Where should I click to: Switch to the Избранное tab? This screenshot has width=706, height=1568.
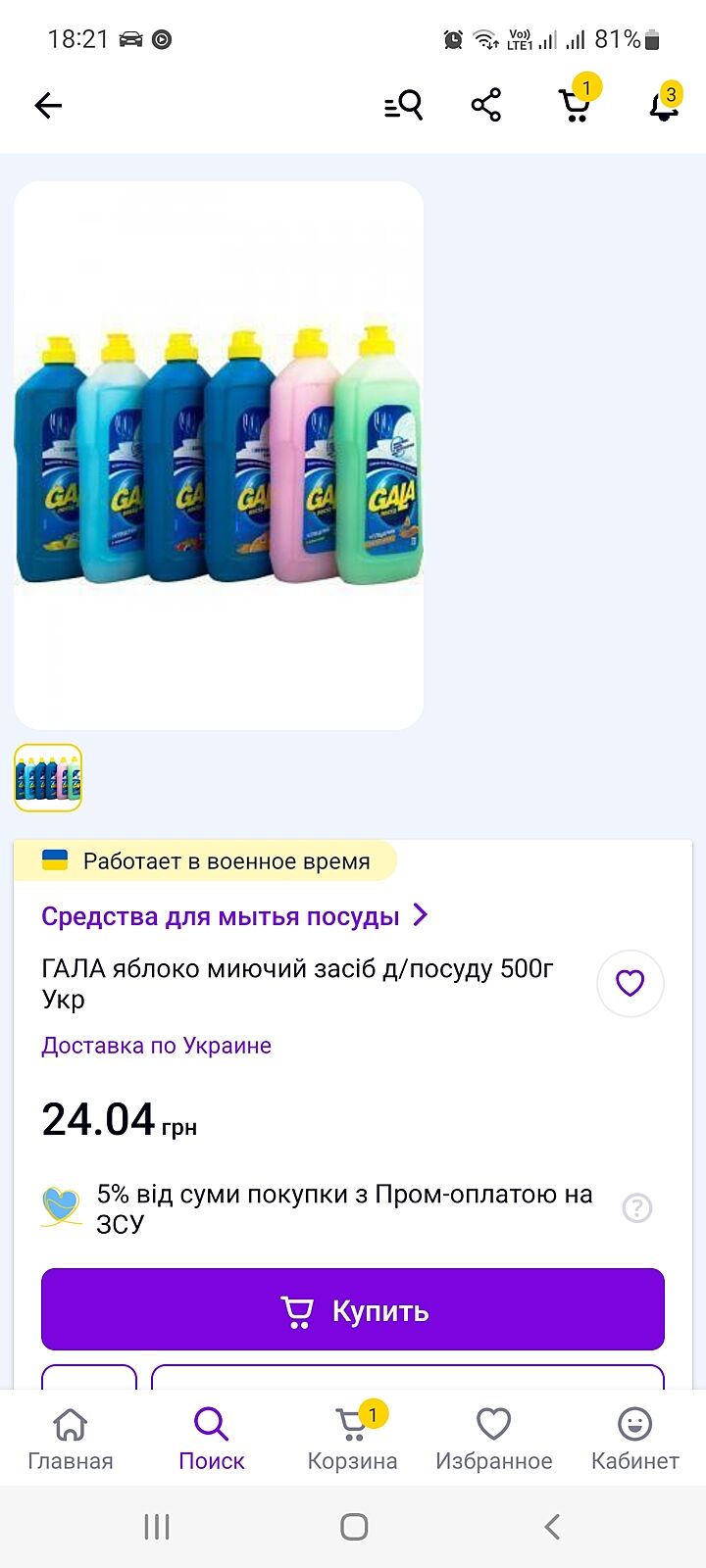click(494, 1439)
